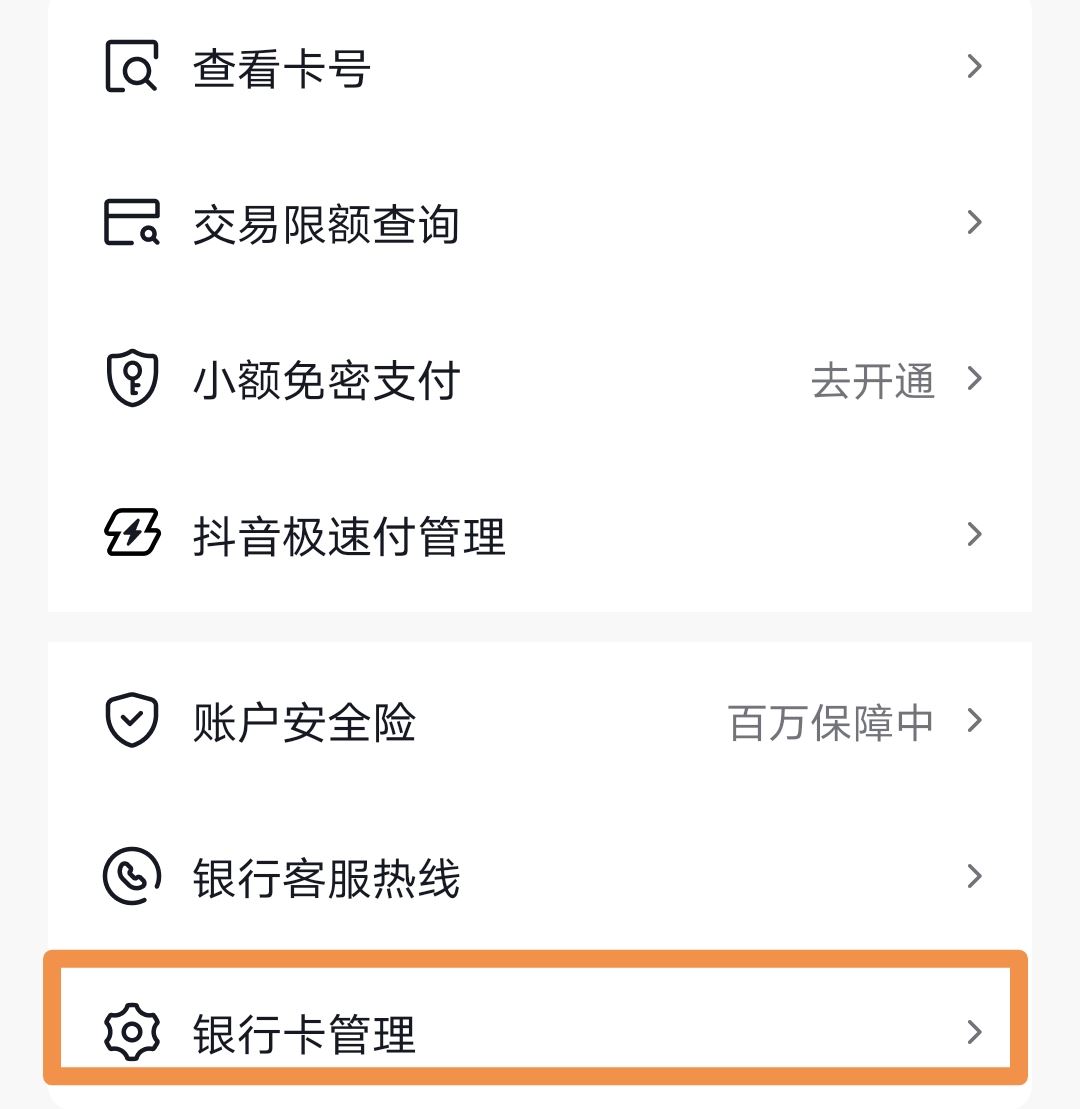The width and height of the screenshot is (1080, 1109).
Task: Select the phone headset icon next to 银行客服热线
Action: tap(131, 877)
